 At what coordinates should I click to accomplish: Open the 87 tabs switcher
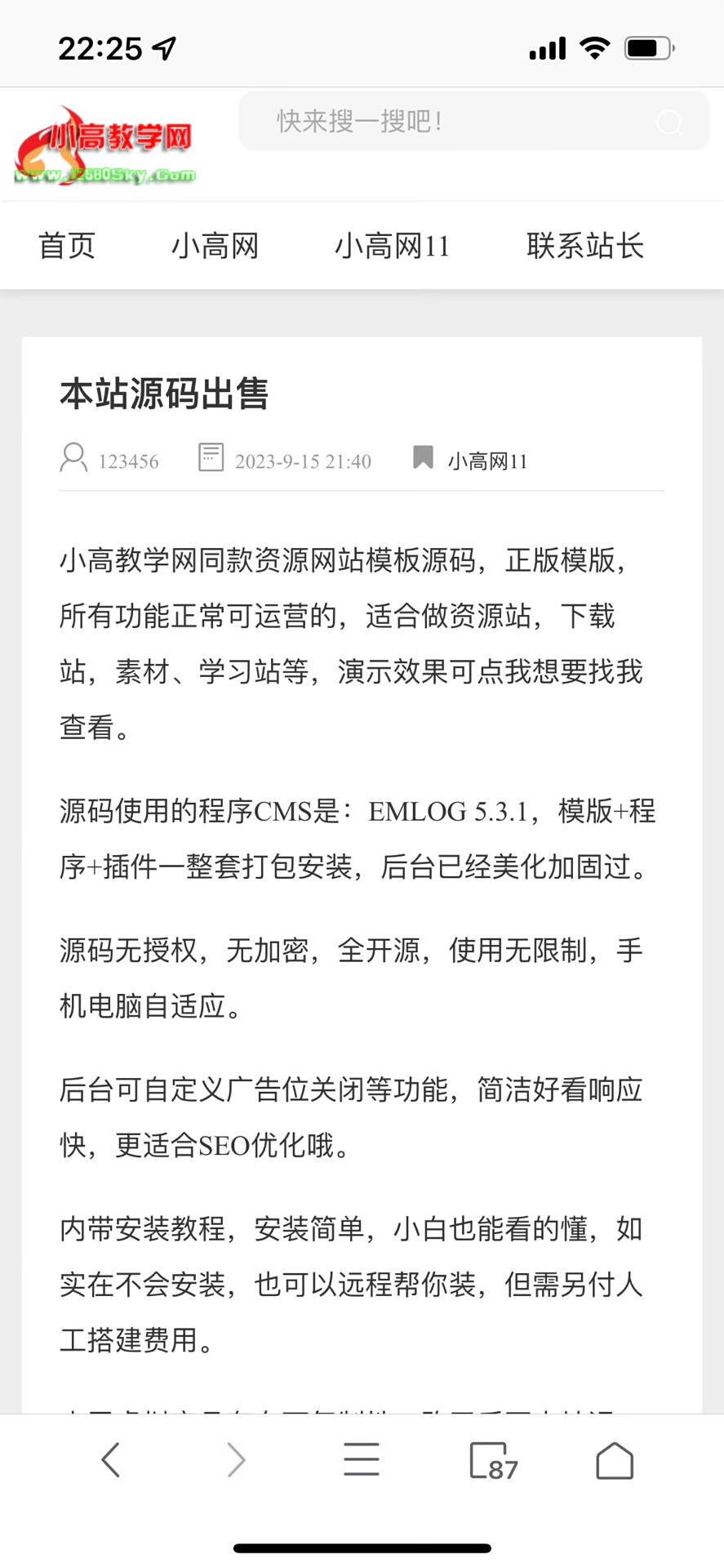point(492,1461)
